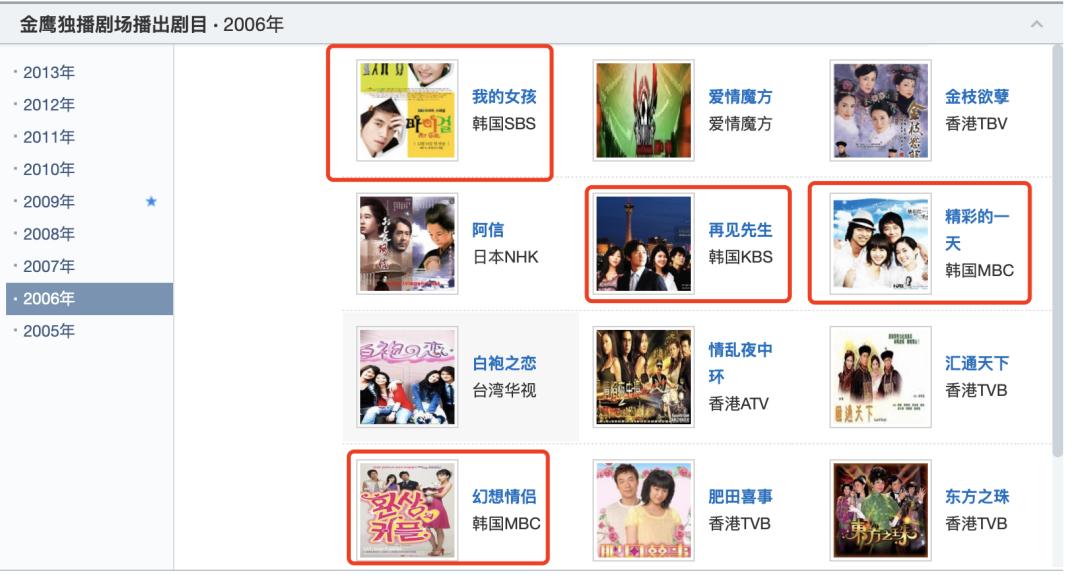Tap the 爱情魔方 poster thumbnail
The height and width of the screenshot is (575, 1080).
pyautogui.click(x=643, y=110)
